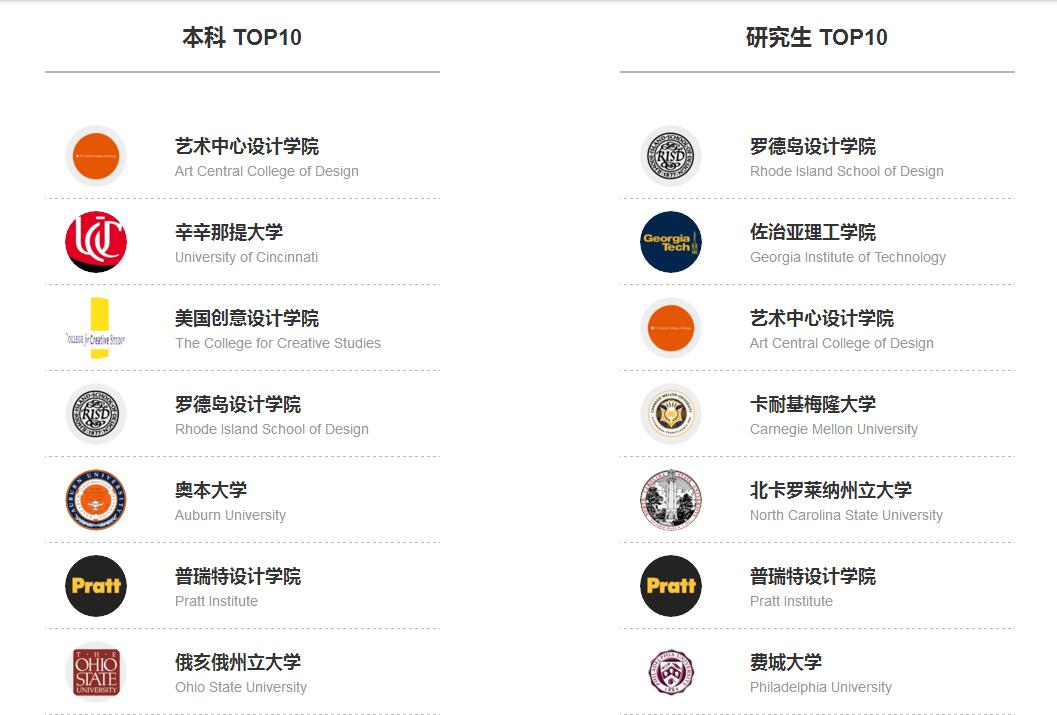Image resolution: width=1057 pixels, height=715 pixels.
Task: Select Ohio State University row
Action: 238,663
